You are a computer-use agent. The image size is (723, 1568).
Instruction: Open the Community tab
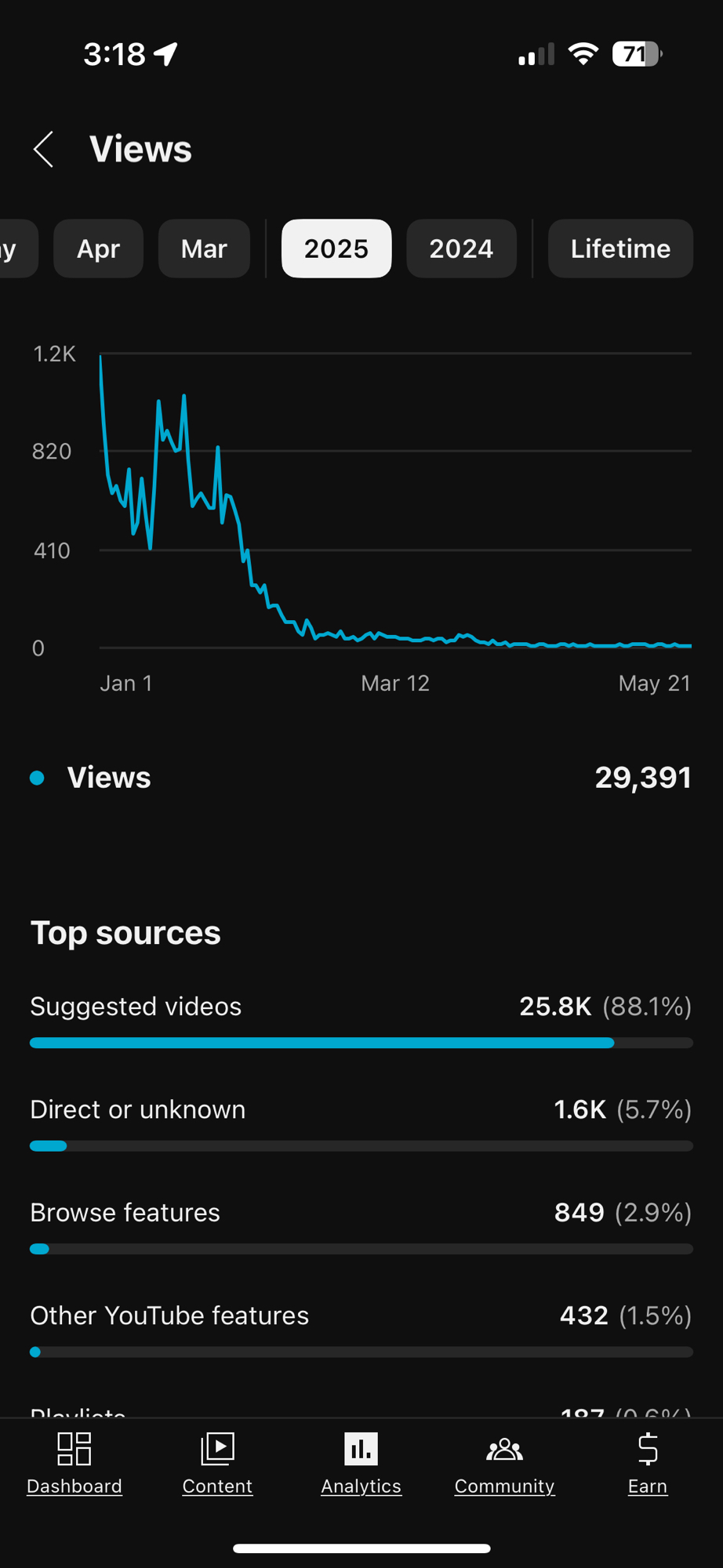[x=504, y=1463]
